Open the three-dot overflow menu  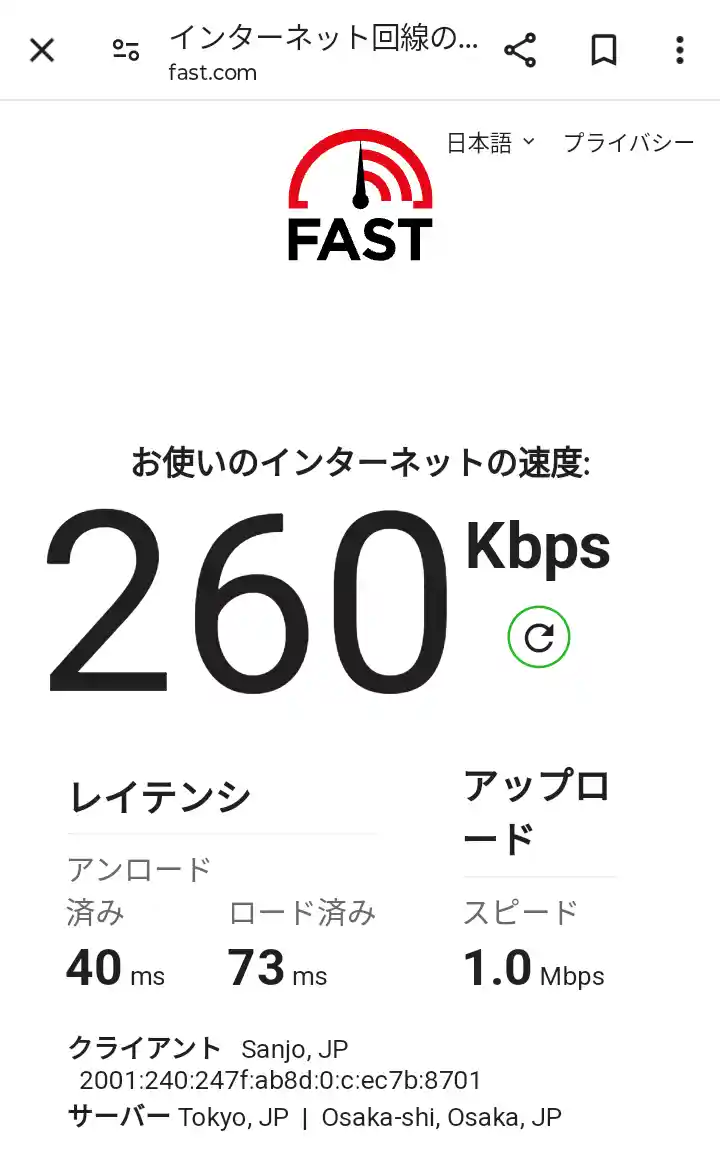click(679, 50)
